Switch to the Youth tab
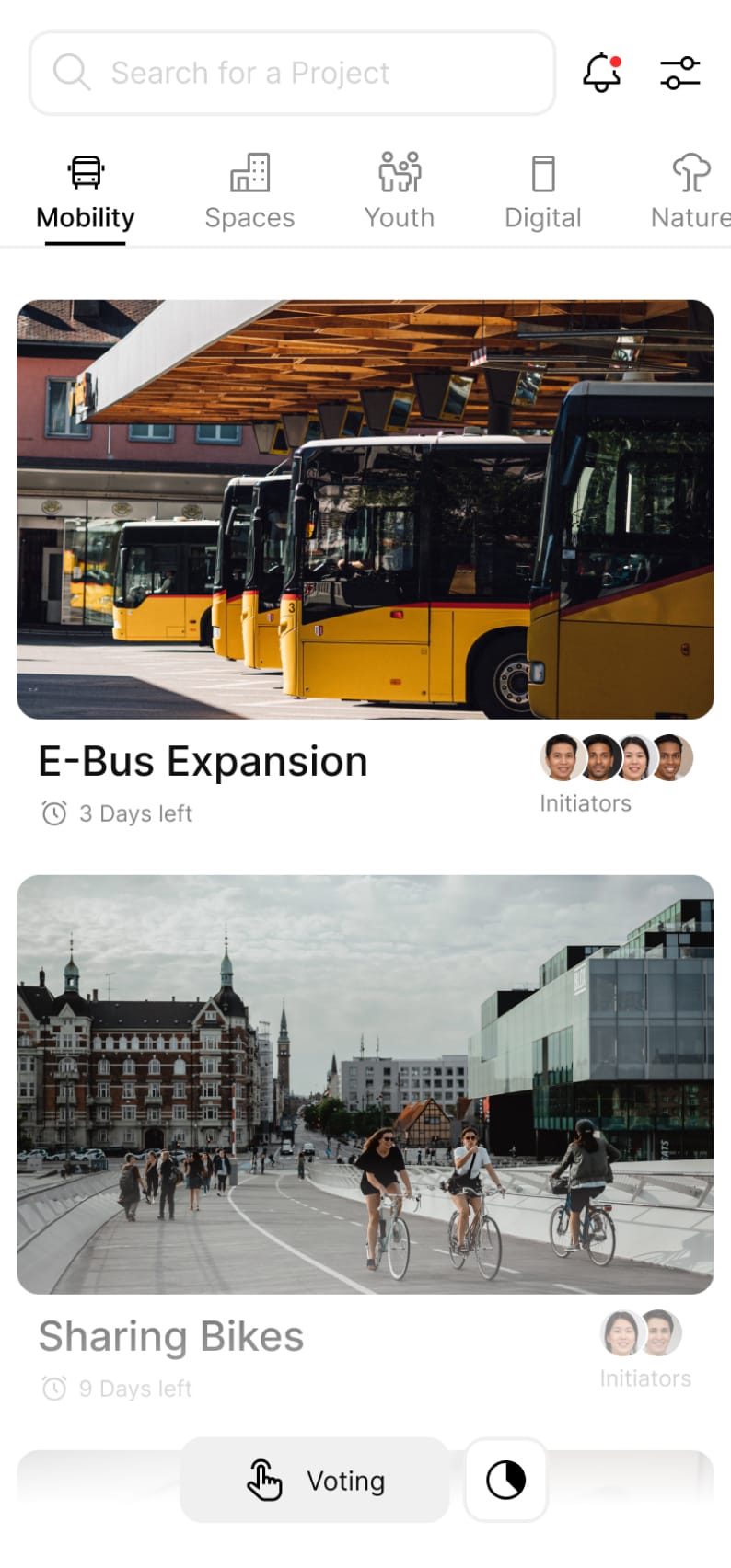Image resolution: width=731 pixels, height=1568 pixels. tap(399, 193)
